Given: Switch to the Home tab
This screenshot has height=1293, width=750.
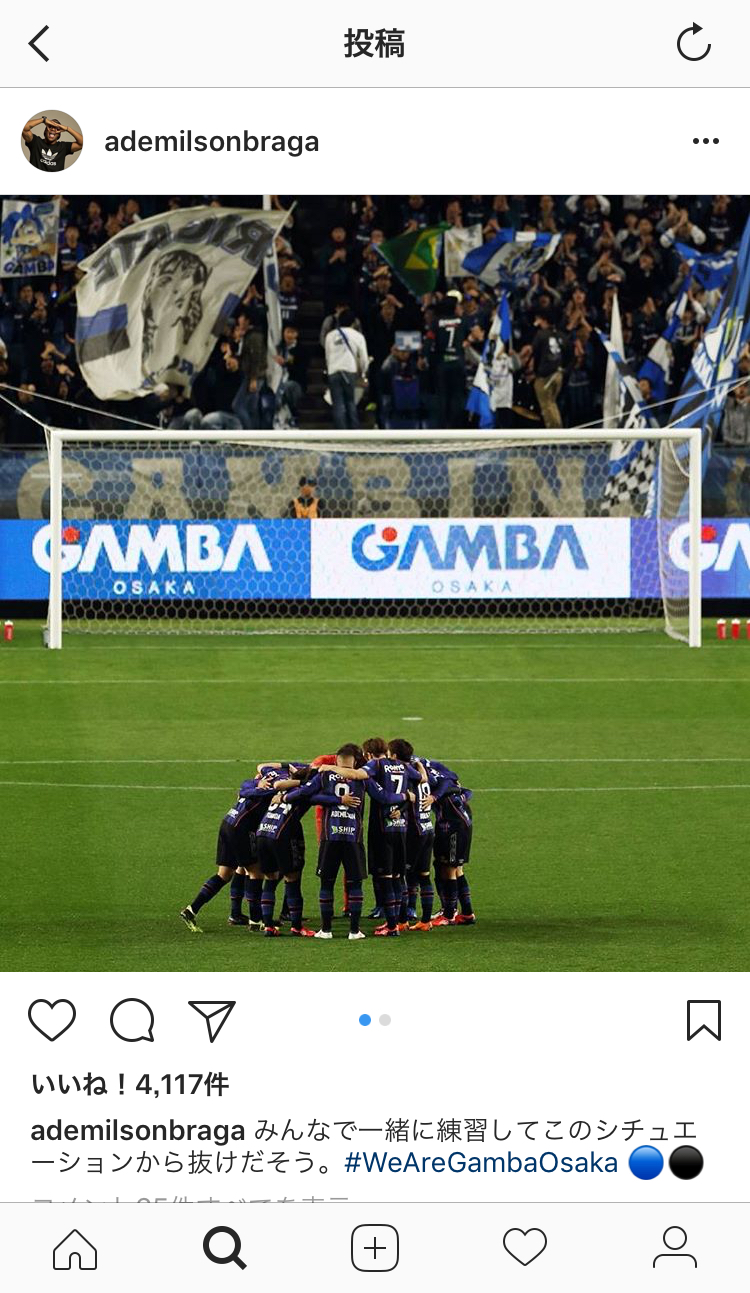Looking at the screenshot, I should (x=75, y=1248).
